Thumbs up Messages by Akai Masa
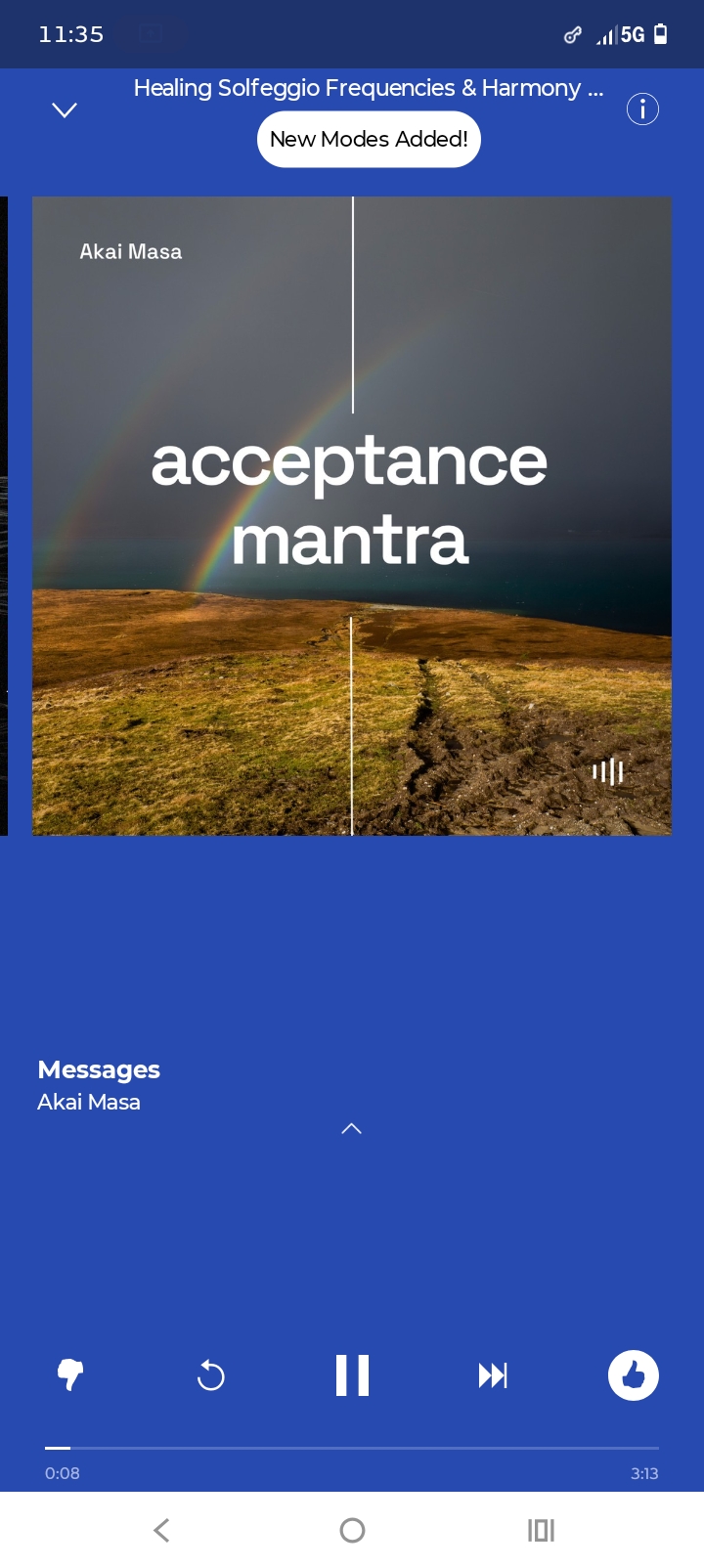The image size is (704, 1568). pyautogui.click(x=634, y=1375)
